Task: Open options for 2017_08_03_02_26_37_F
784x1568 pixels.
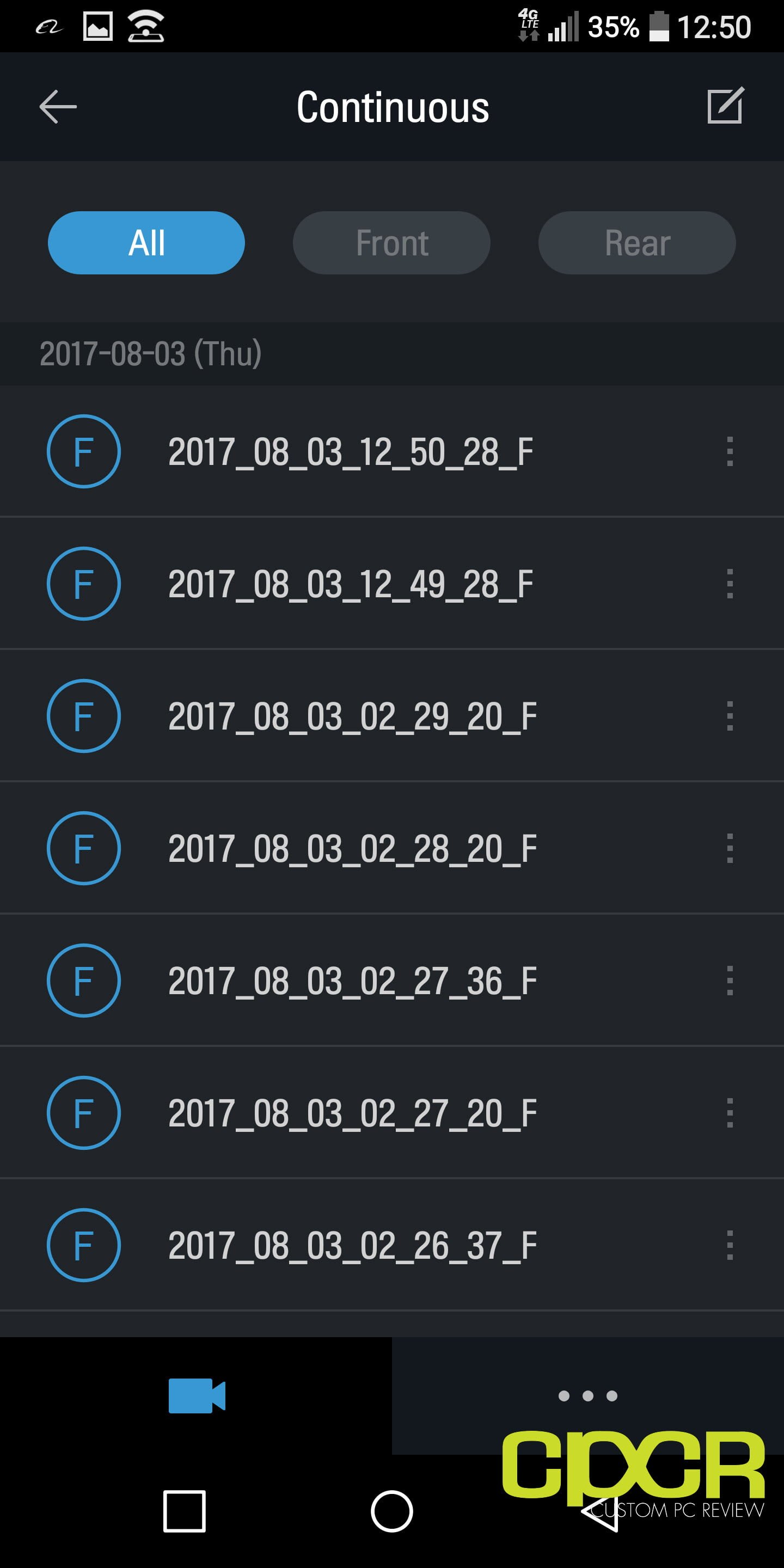Action: coord(730,1245)
